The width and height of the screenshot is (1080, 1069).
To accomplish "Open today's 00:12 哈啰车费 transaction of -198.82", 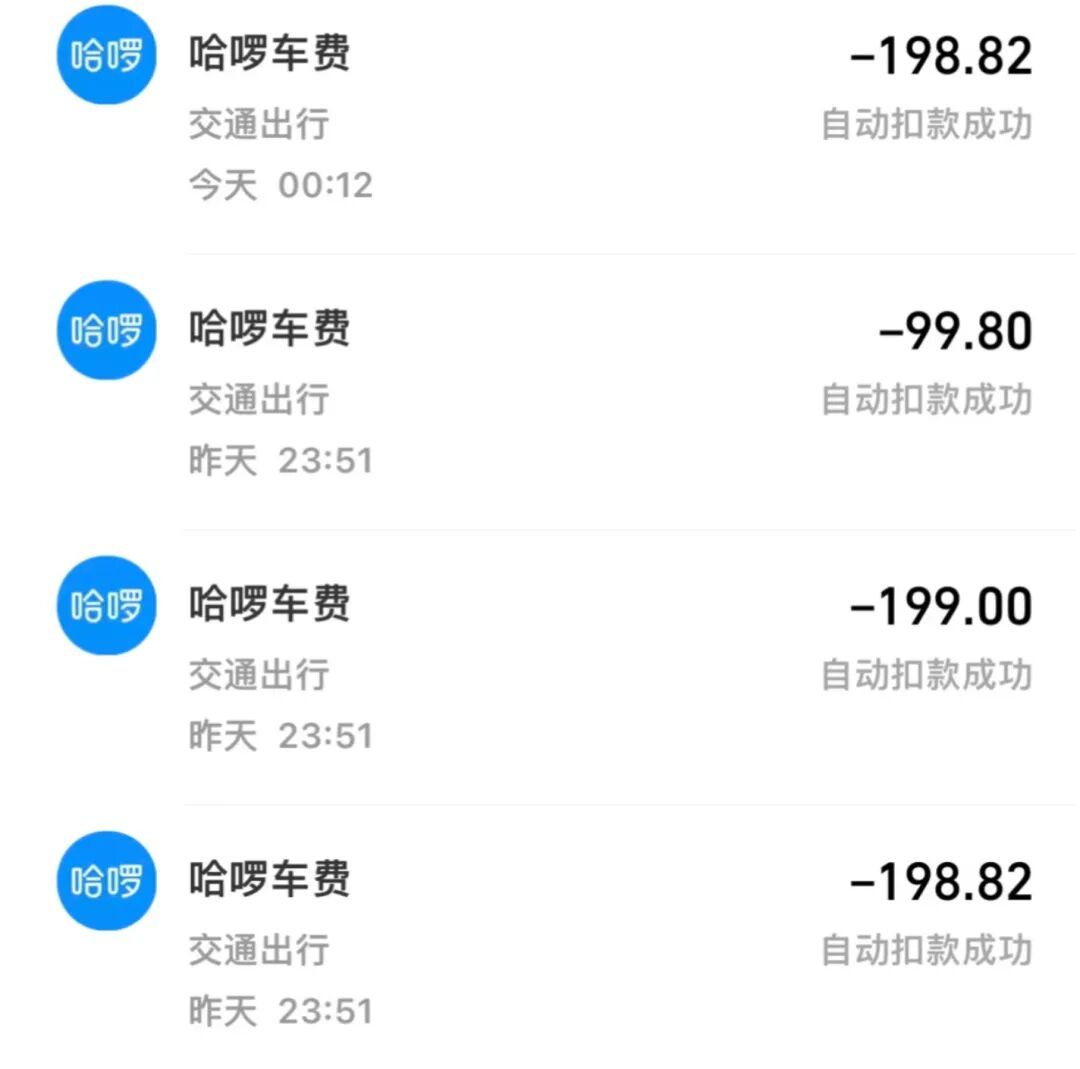I will click(540, 117).
